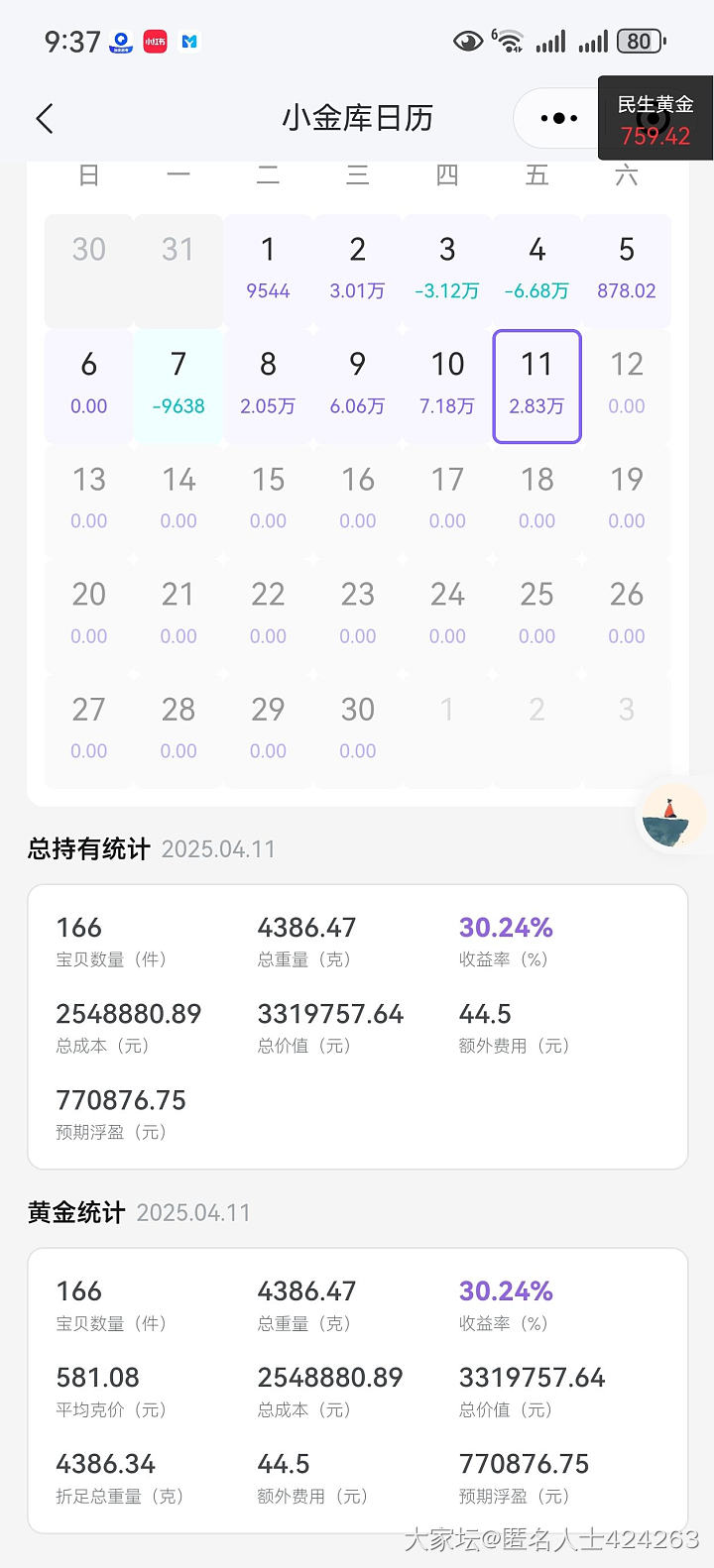714x1568 pixels.
Task: Select day 6 showing 0.00
Action: point(89,385)
